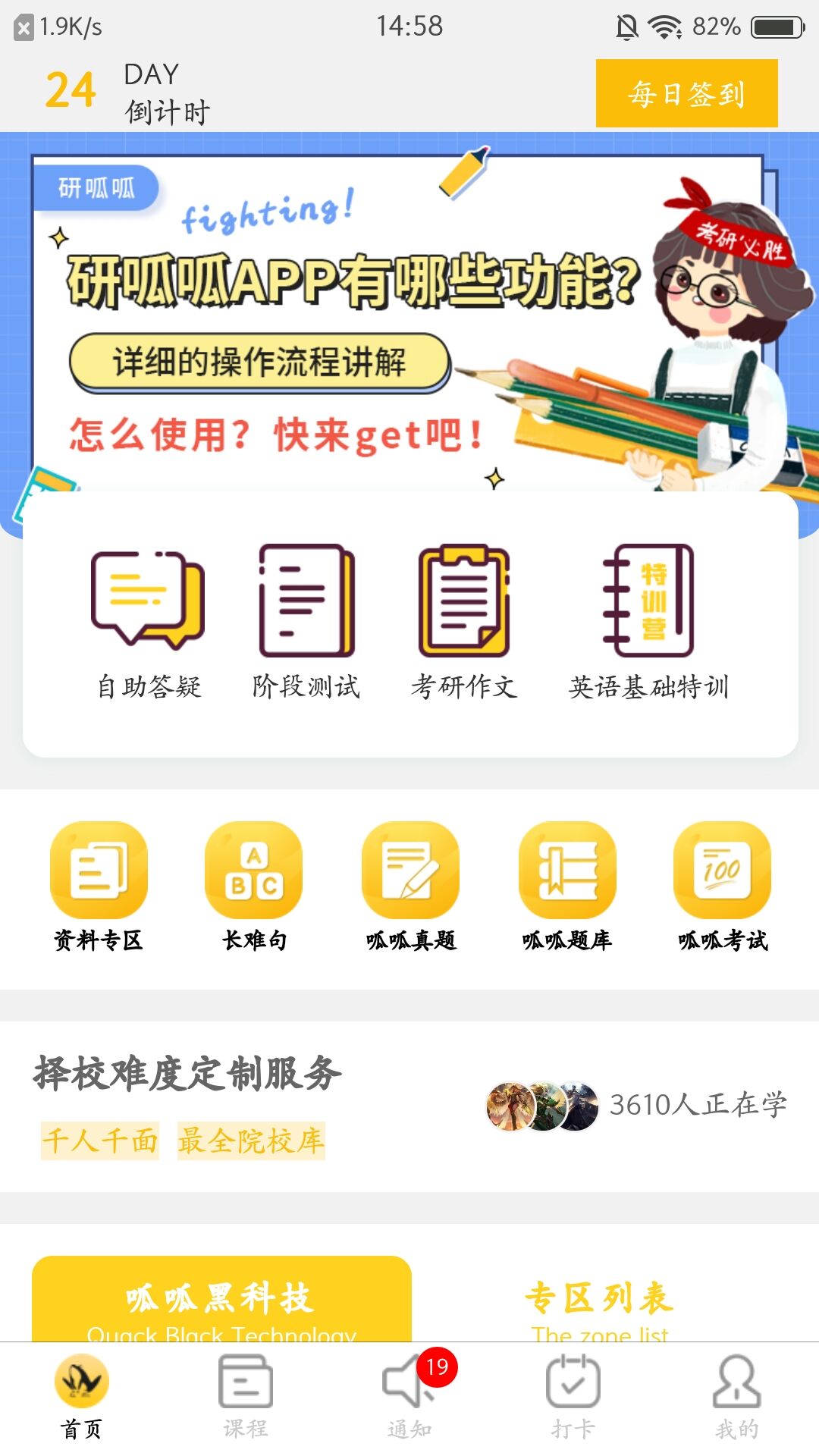Open notifications with 19 unread badge
819x1456 pixels.
[x=409, y=1395]
